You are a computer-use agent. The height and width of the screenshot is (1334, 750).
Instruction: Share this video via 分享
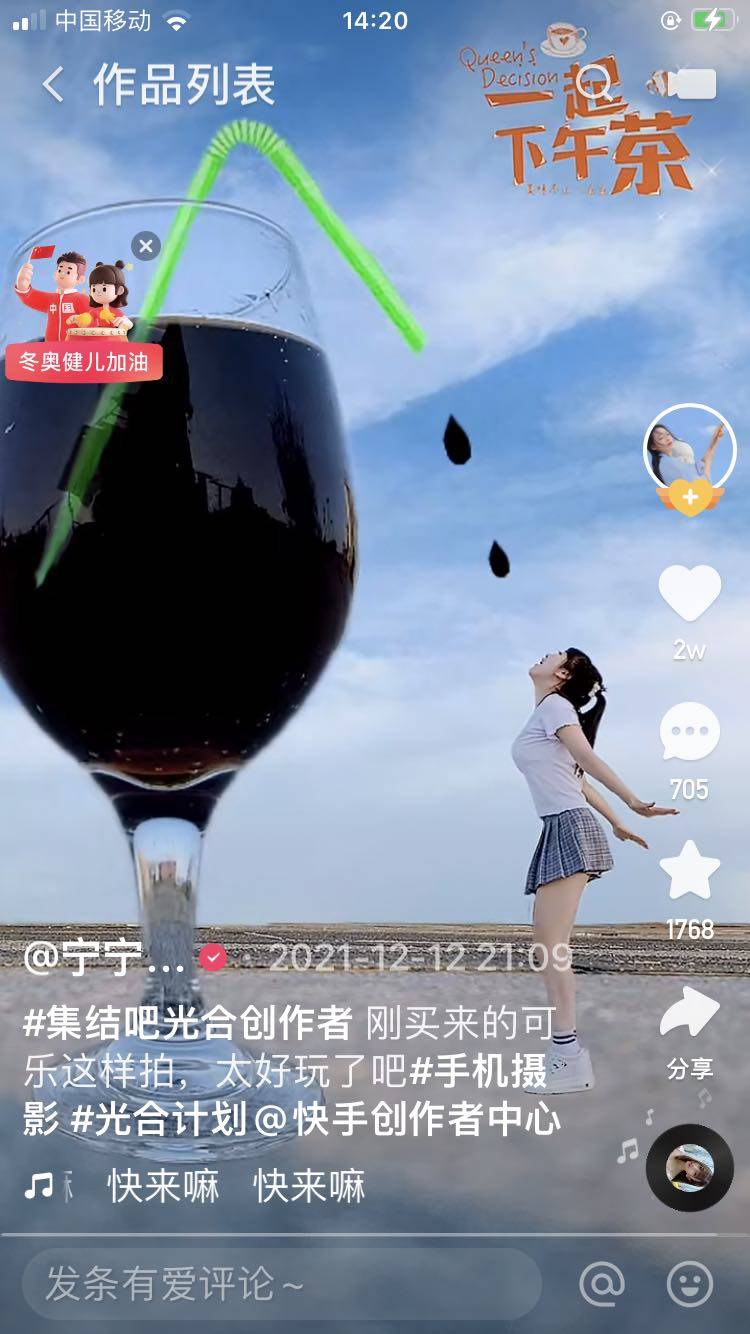[689, 1015]
